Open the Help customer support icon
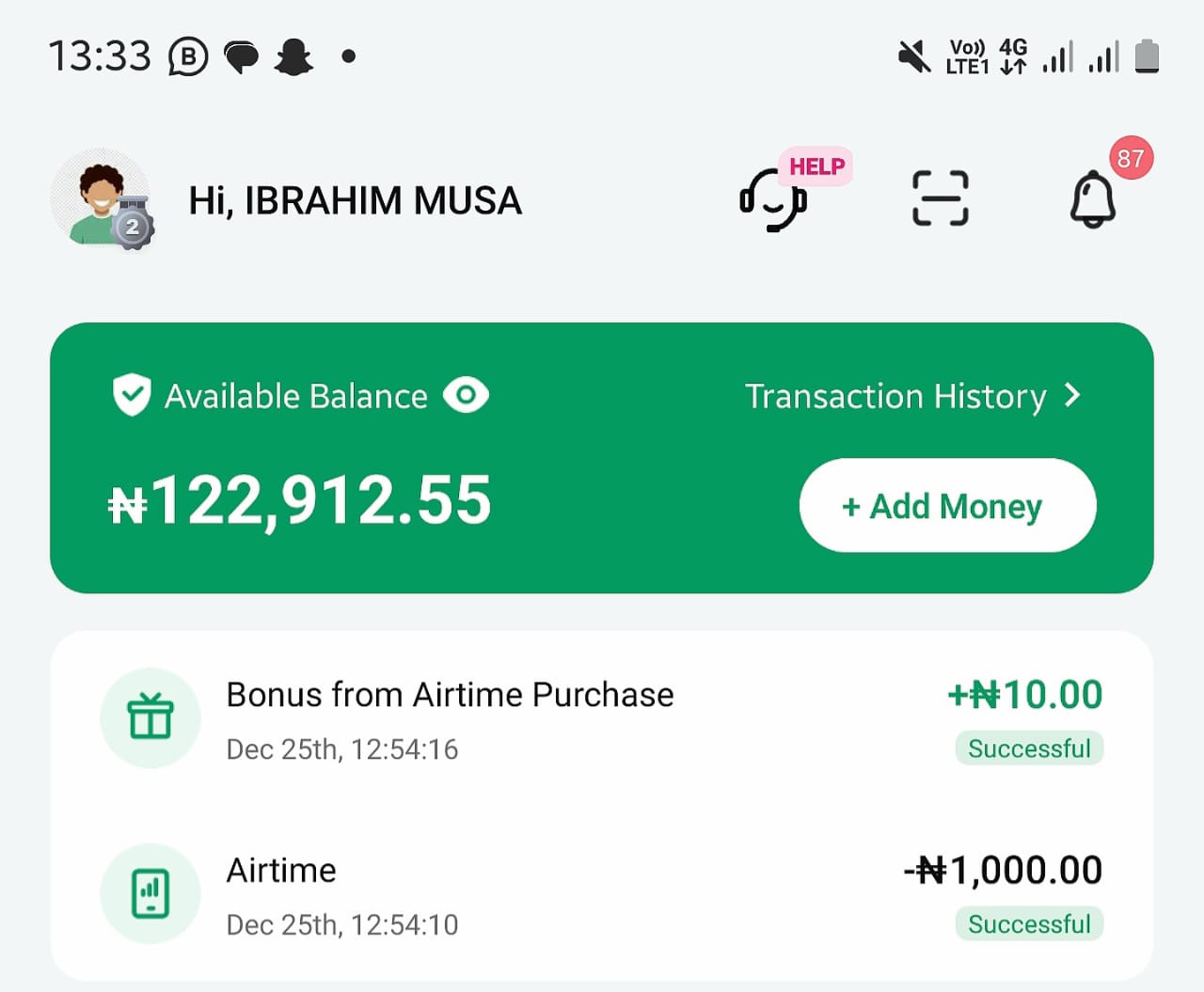1204x992 pixels. pos(775,198)
